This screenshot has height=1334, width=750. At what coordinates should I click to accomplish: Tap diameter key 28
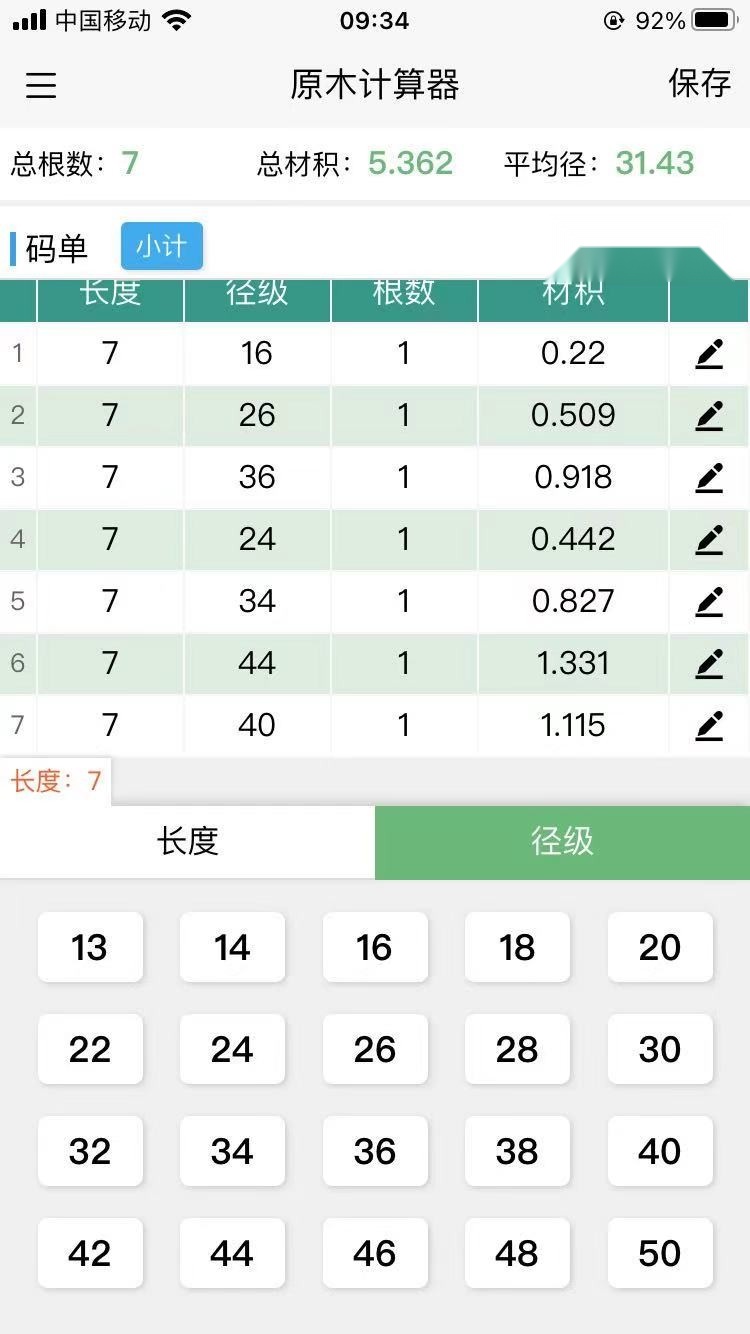517,1049
